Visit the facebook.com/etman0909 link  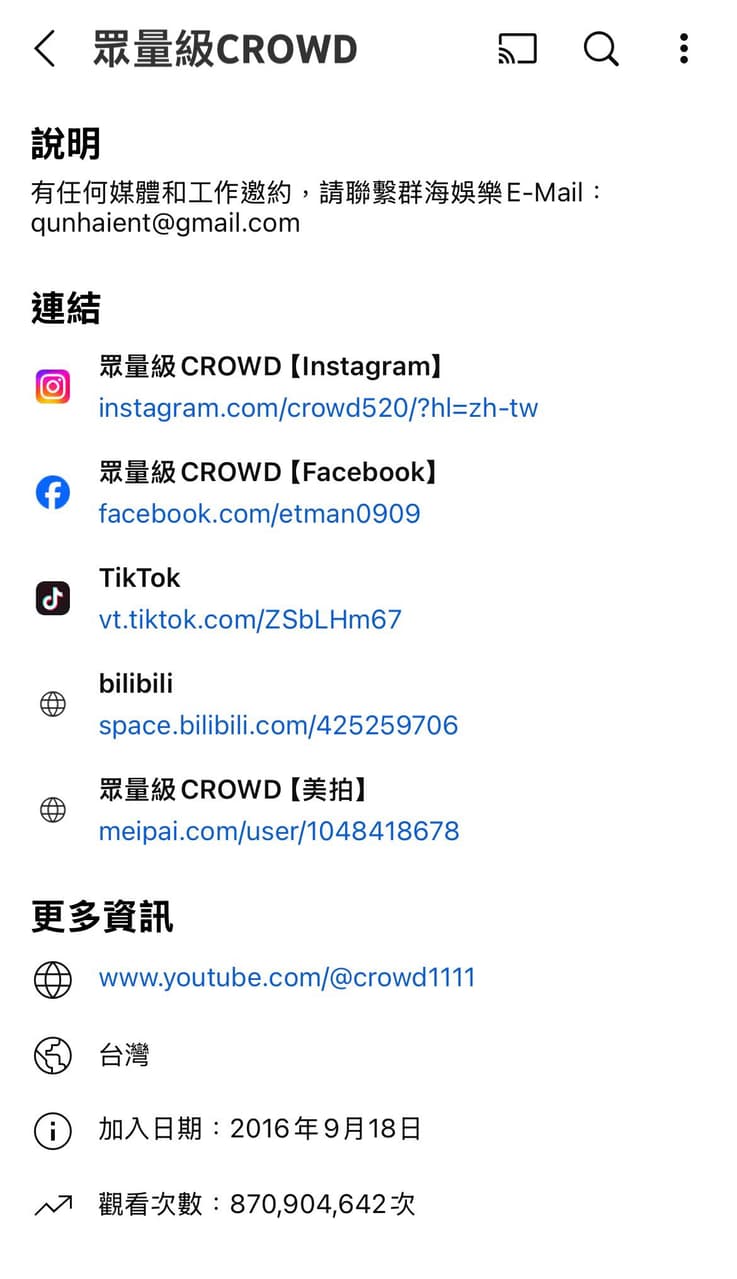(259, 514)
